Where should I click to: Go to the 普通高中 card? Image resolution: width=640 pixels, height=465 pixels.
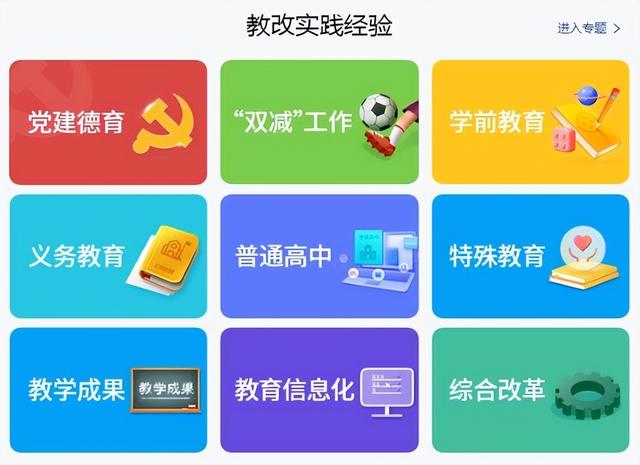tap(319, 256)
